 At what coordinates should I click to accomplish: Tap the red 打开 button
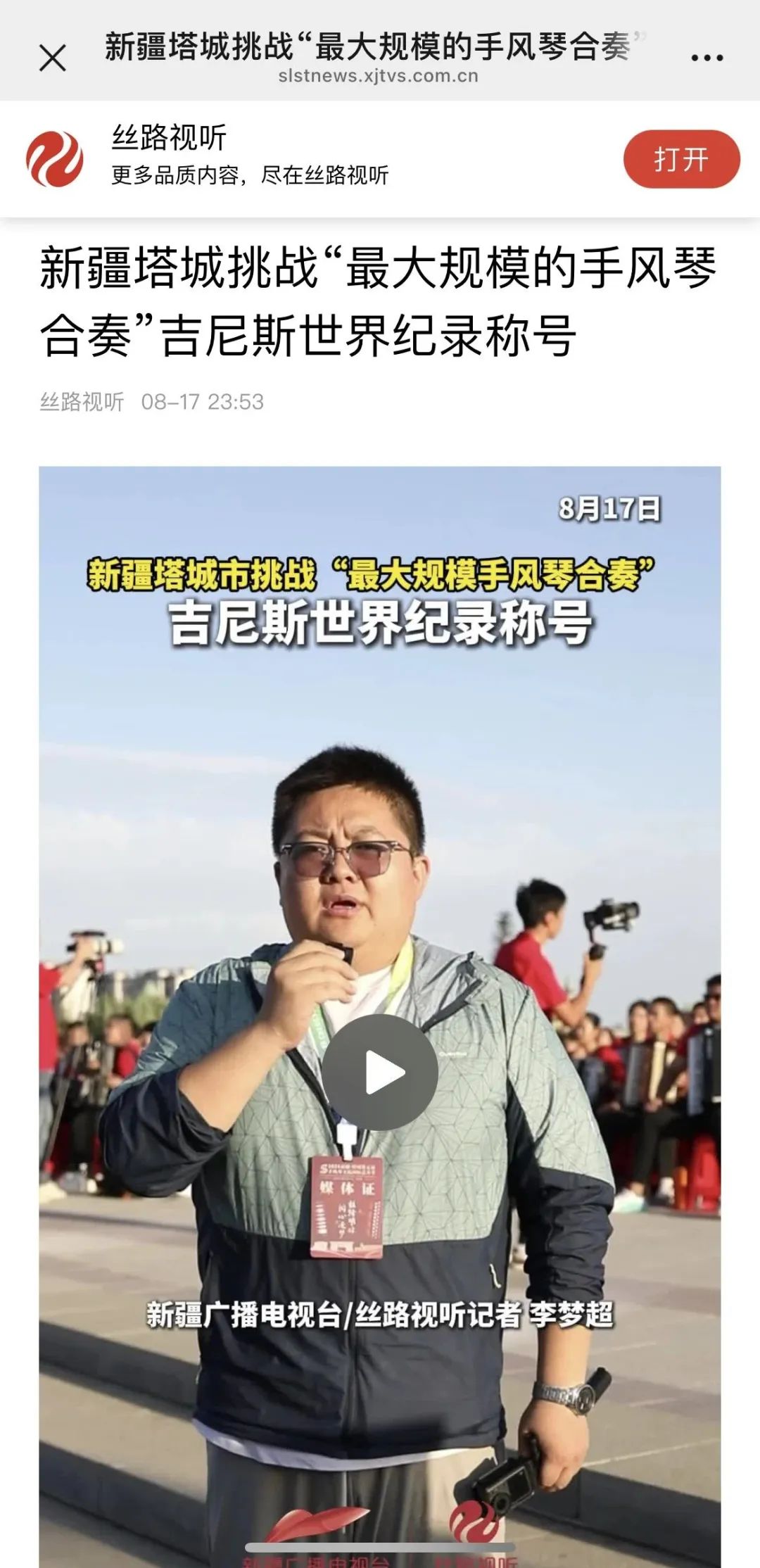click(x=681, y=159)
